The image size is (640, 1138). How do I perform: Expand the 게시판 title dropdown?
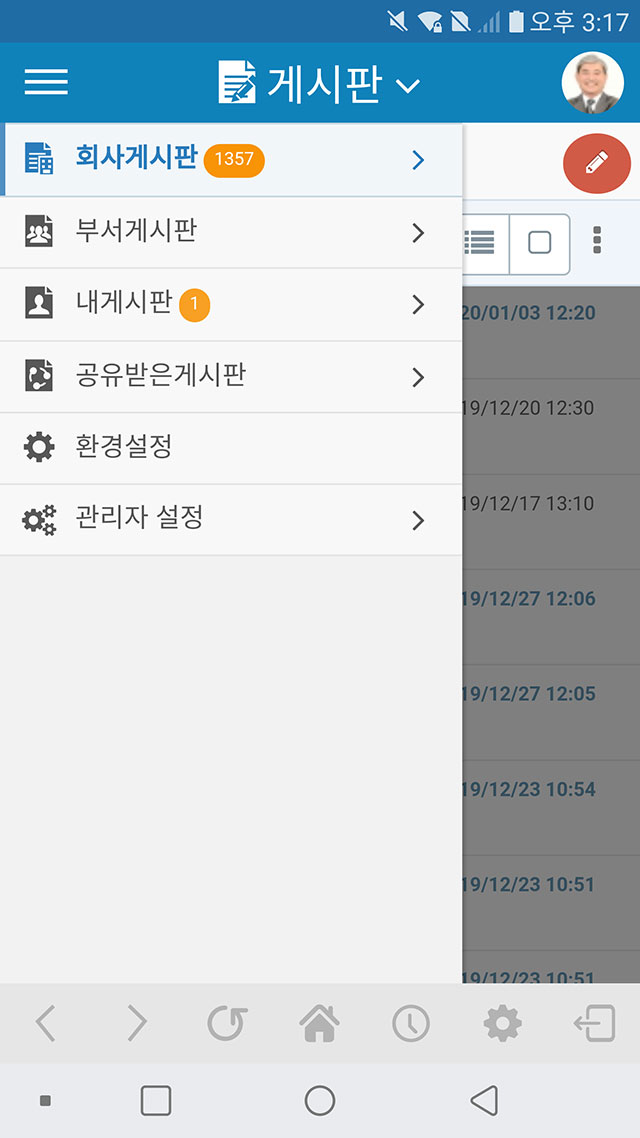pyautogui.click(x=319, y=83)
